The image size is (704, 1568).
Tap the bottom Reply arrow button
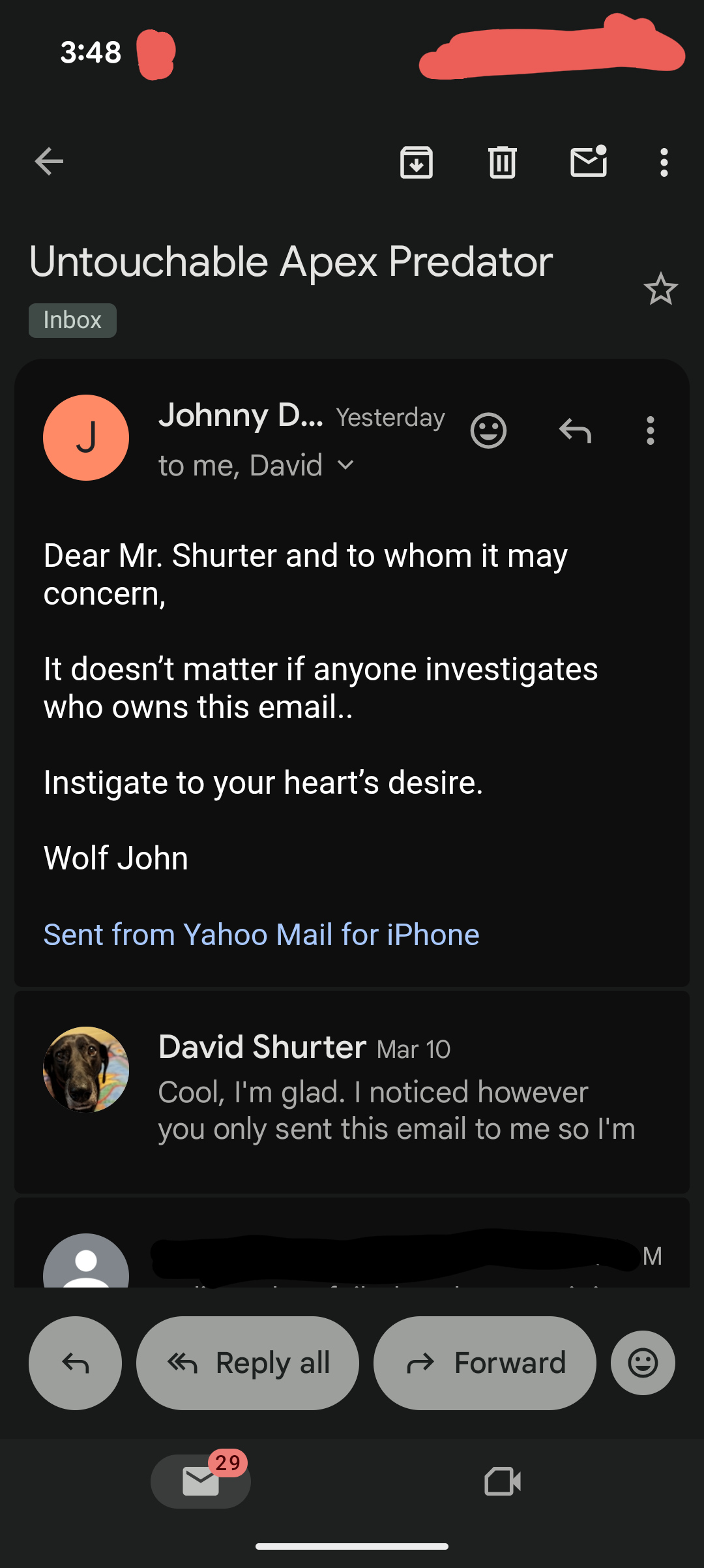(x=75, y=1363)
